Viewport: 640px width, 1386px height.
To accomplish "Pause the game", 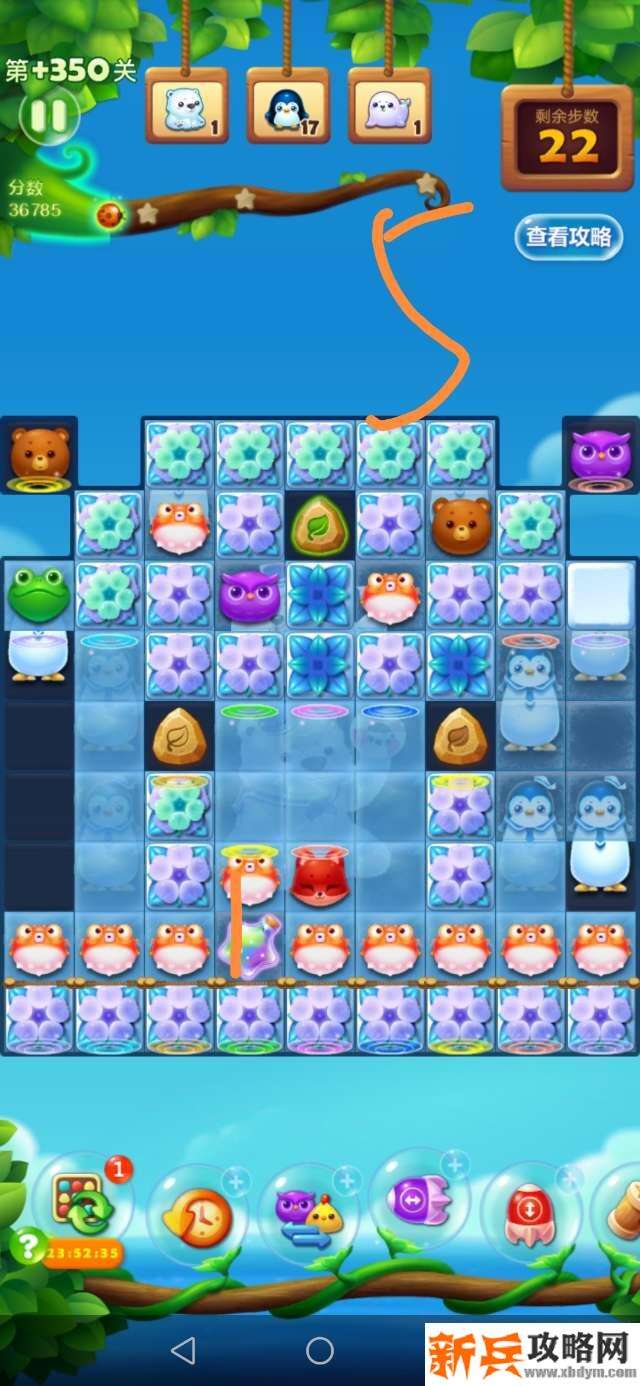I will pyautogui.click(x=46, y=117).
